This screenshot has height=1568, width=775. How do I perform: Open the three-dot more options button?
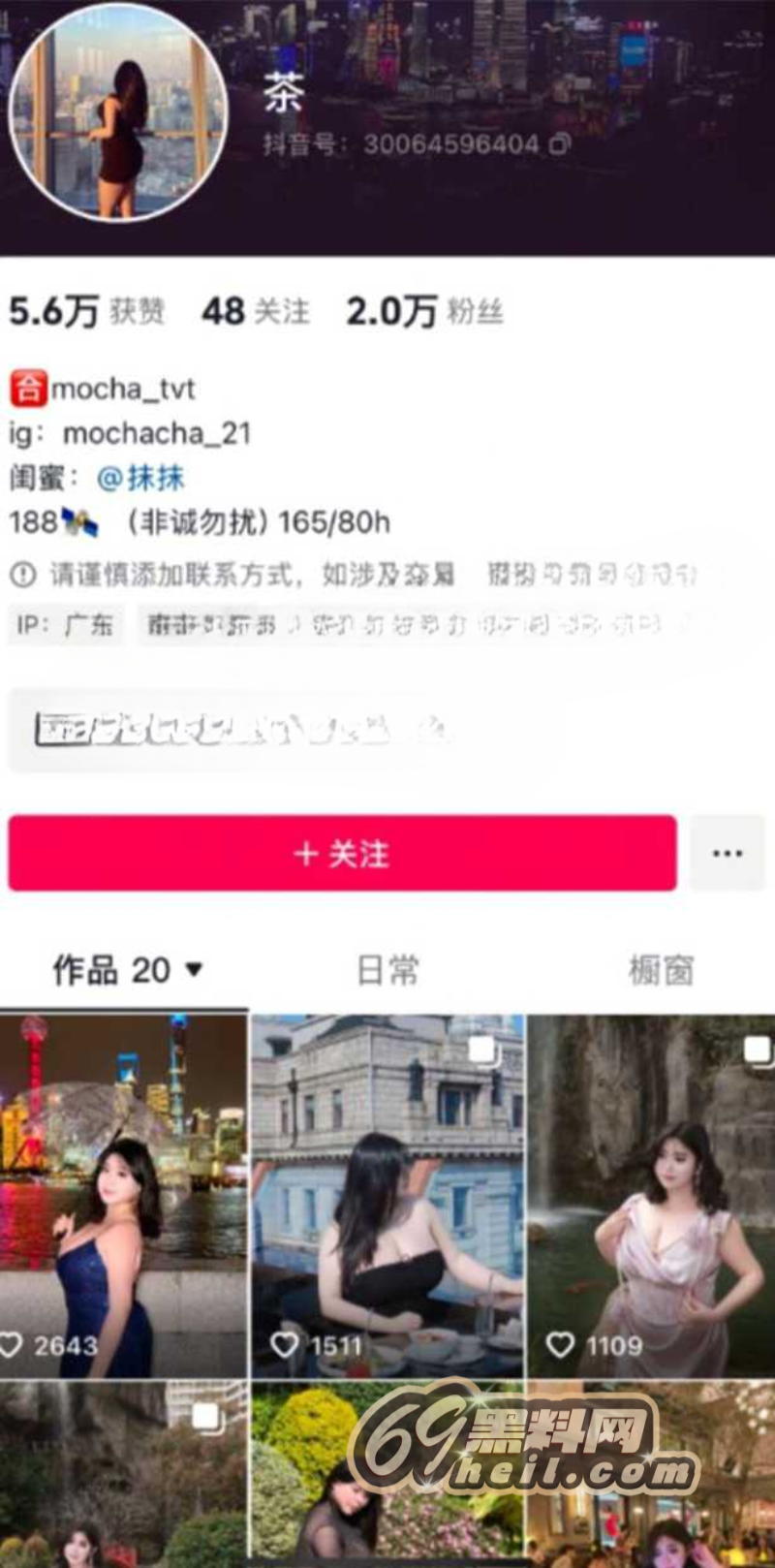727,854
